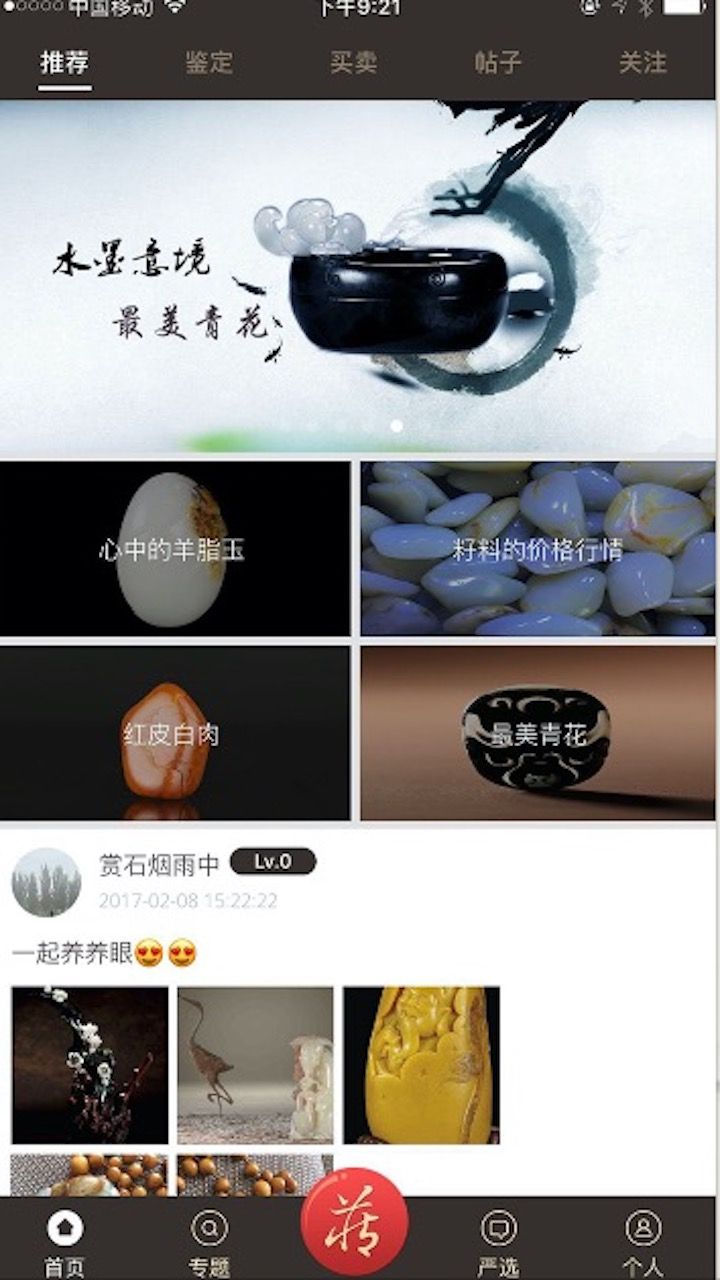Viewport: 720px width, 1280px height.
Task: View the crane sculpture photo in the post
Action: click(256, 1065)
